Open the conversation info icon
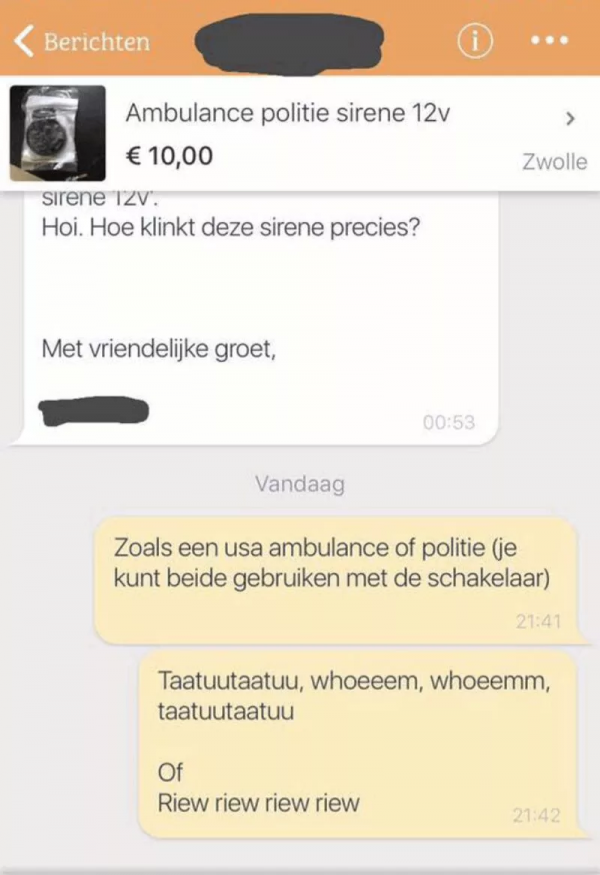Viewport: 600px width, 875px height. pos(476,41)
